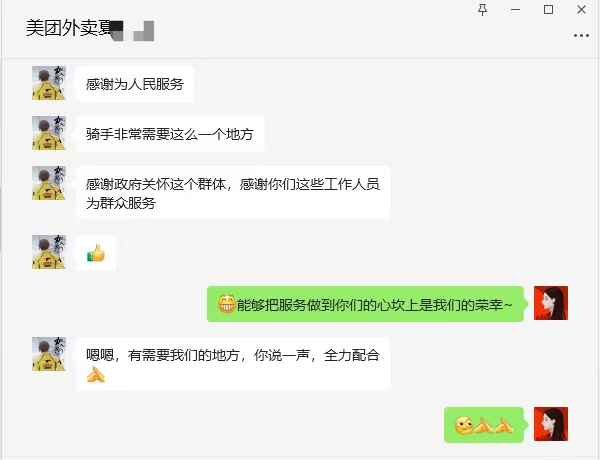Open sender avatar beside 感谢为人民服务
Viewport: 600px width, 460px height.
click(x=49, y=83)
